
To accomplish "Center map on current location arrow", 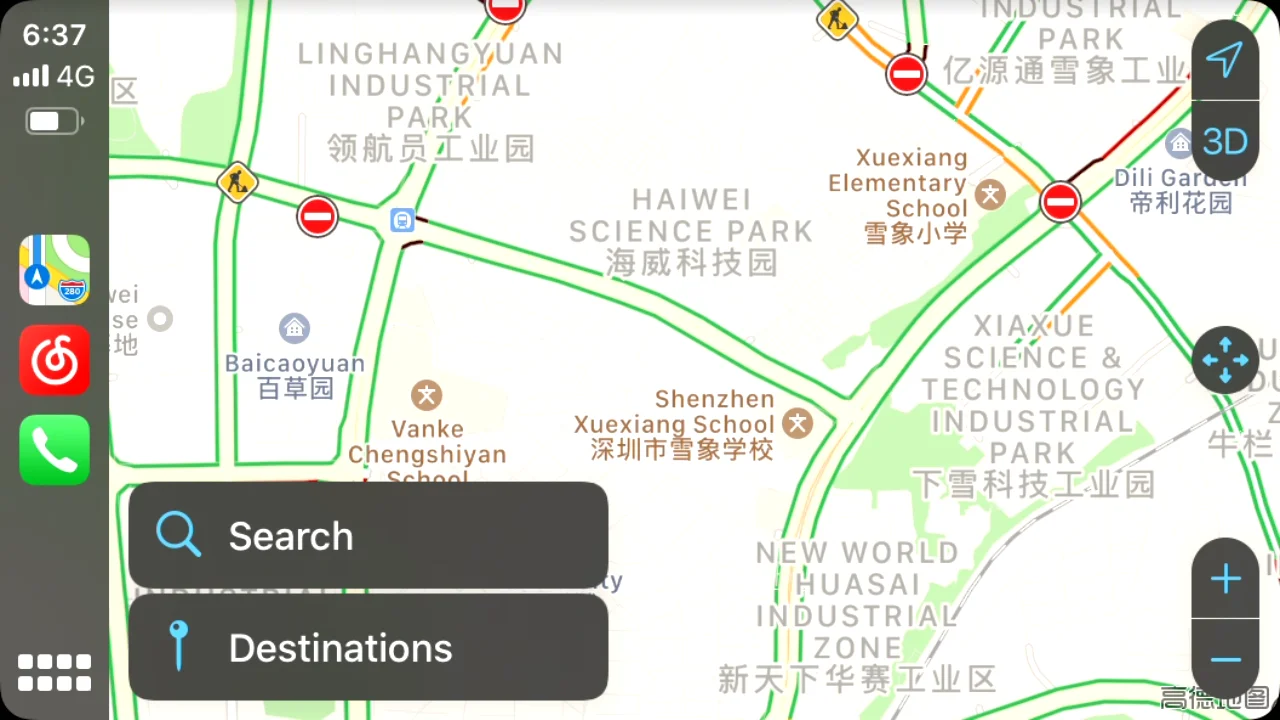I will [x=1225, y=60].
